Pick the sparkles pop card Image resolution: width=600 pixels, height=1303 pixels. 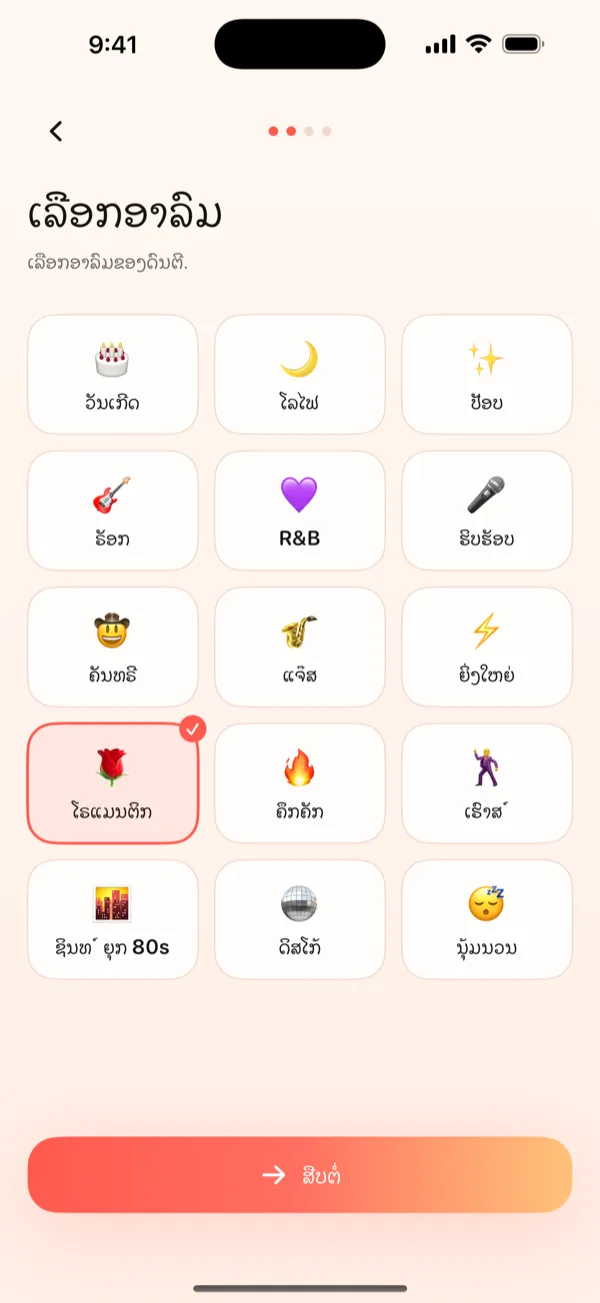[x=487, y=374]
